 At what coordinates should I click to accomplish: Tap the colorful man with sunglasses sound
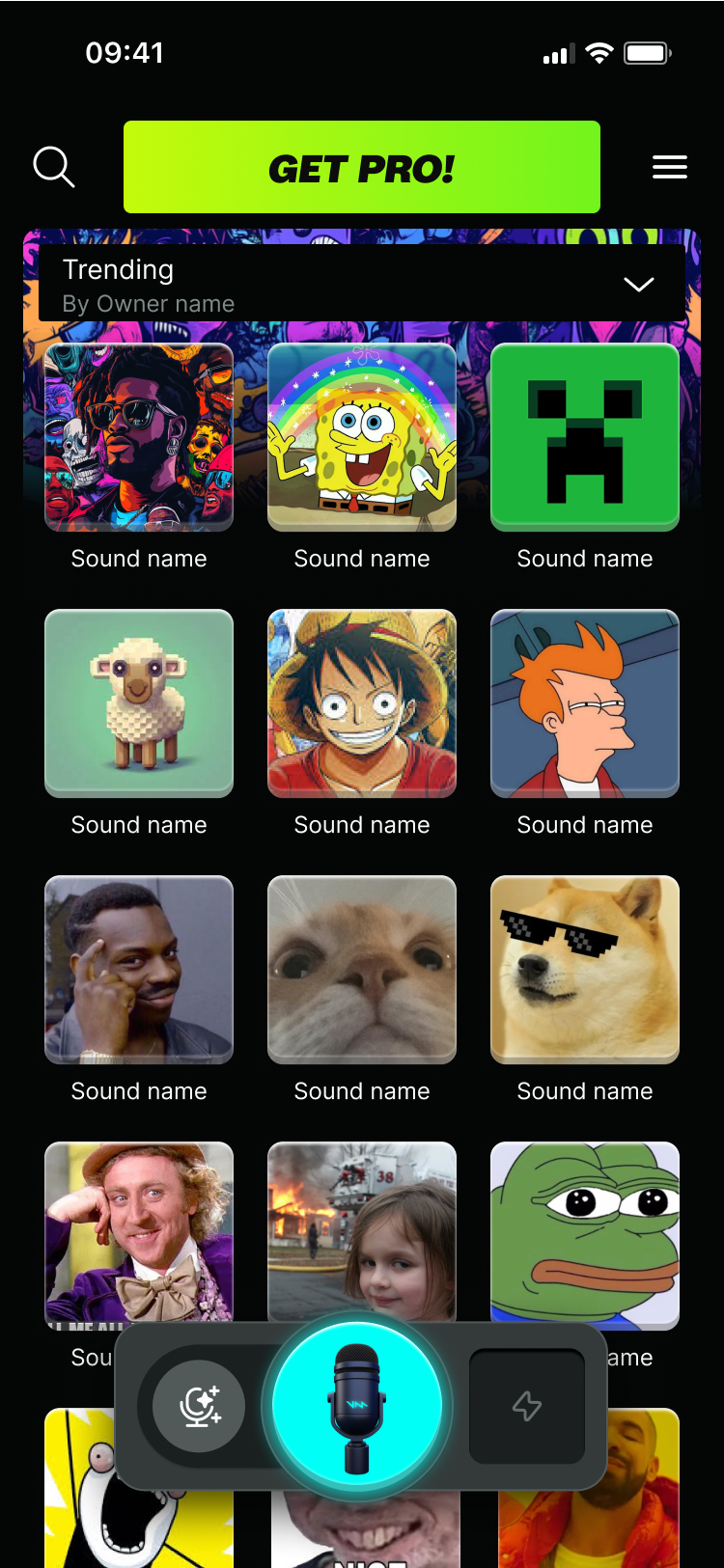point(139,437)
